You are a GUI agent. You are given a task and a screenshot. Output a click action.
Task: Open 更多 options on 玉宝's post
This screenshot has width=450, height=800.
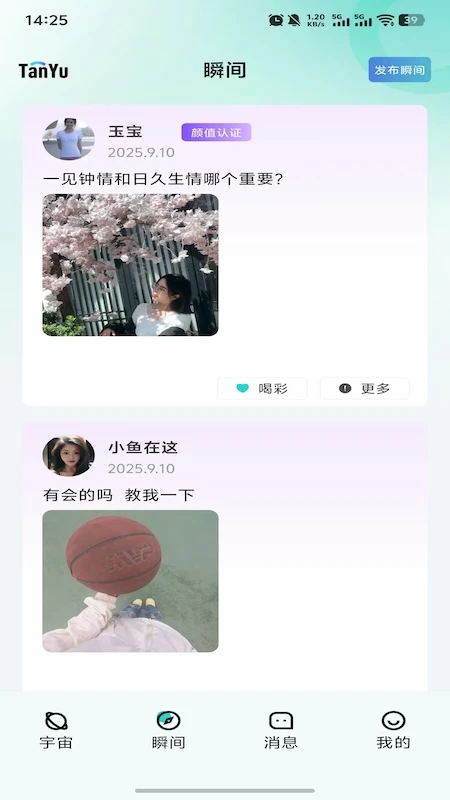365,388
